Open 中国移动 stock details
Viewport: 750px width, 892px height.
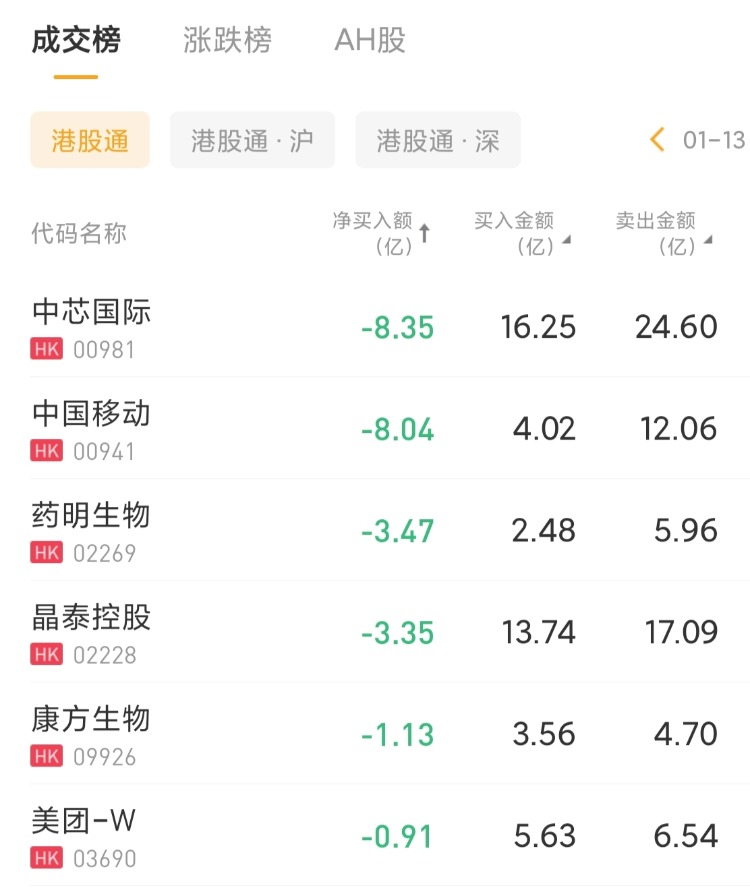point(92,428)
